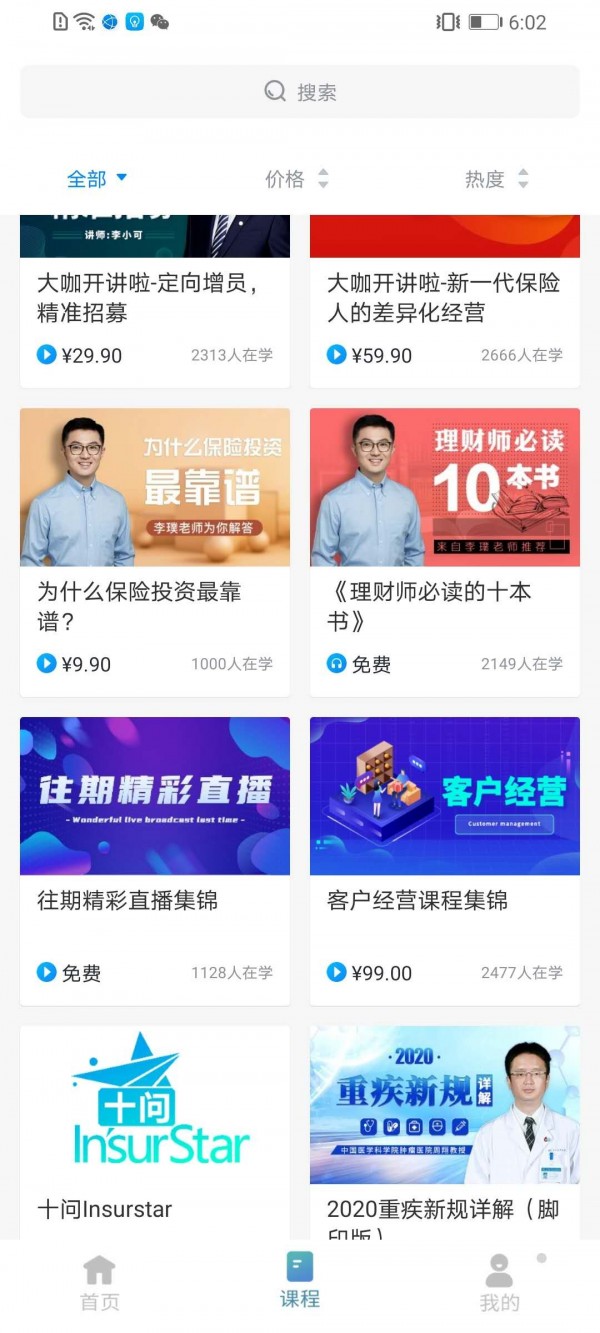This screenshot has height=1333, width=600.
Task: Select the 课程 tab
Action: pos(300,1281)
